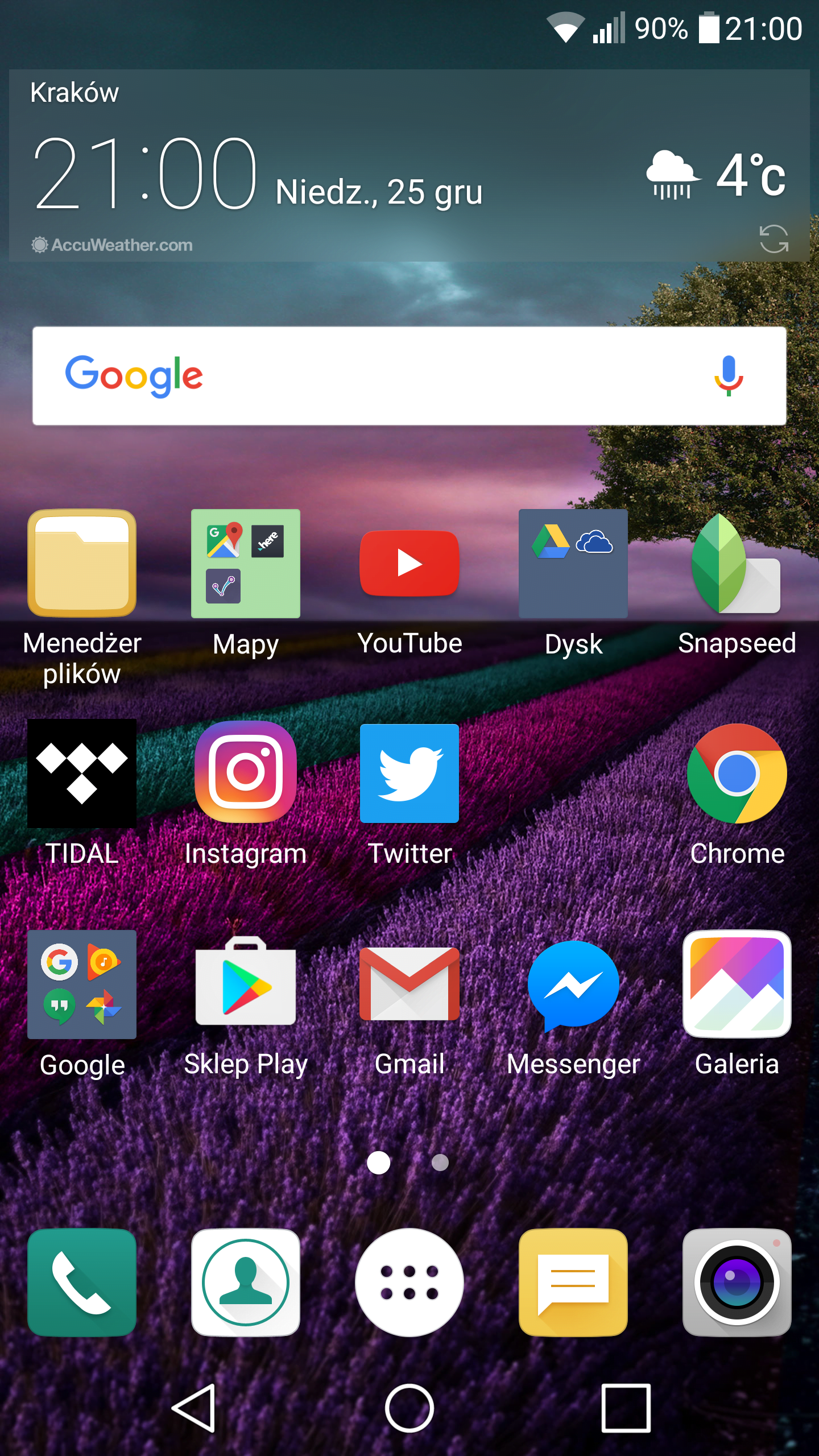
Task: Refresh the AccuWeather widget
Action: [x=774, y=239]
